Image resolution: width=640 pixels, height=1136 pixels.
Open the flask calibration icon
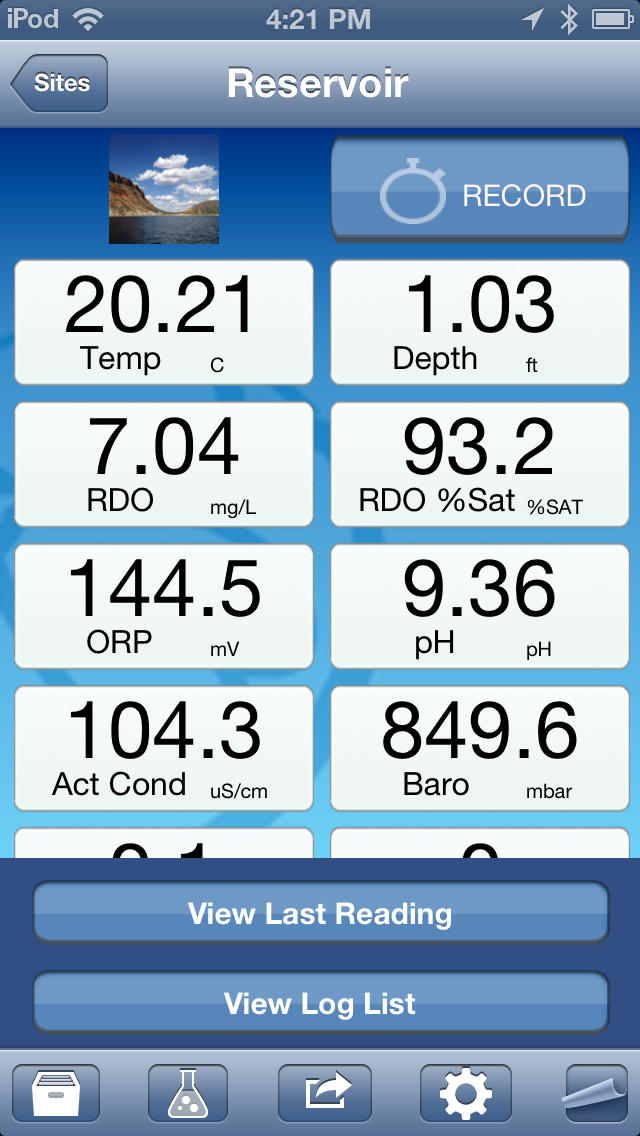click(x=188, y=1093)
